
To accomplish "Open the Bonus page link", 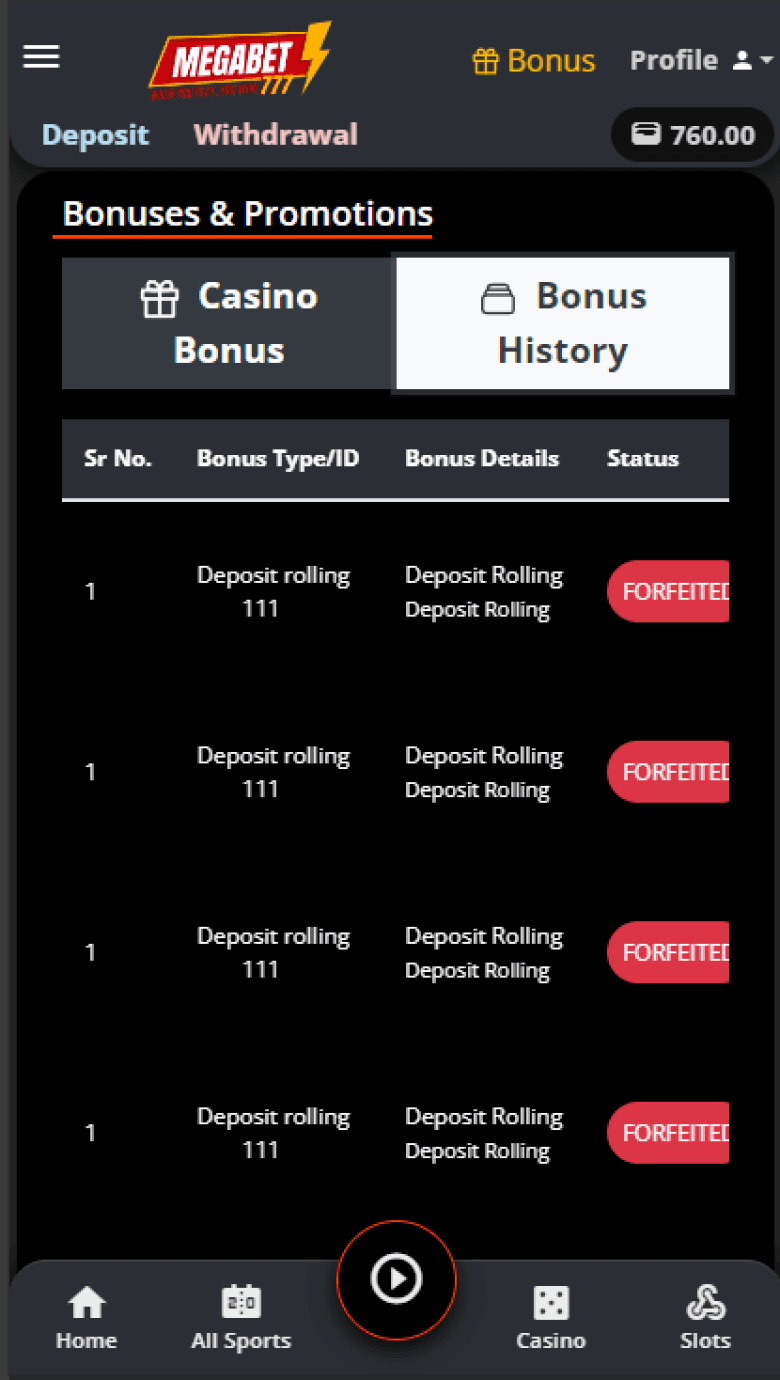I will point(534,61).
